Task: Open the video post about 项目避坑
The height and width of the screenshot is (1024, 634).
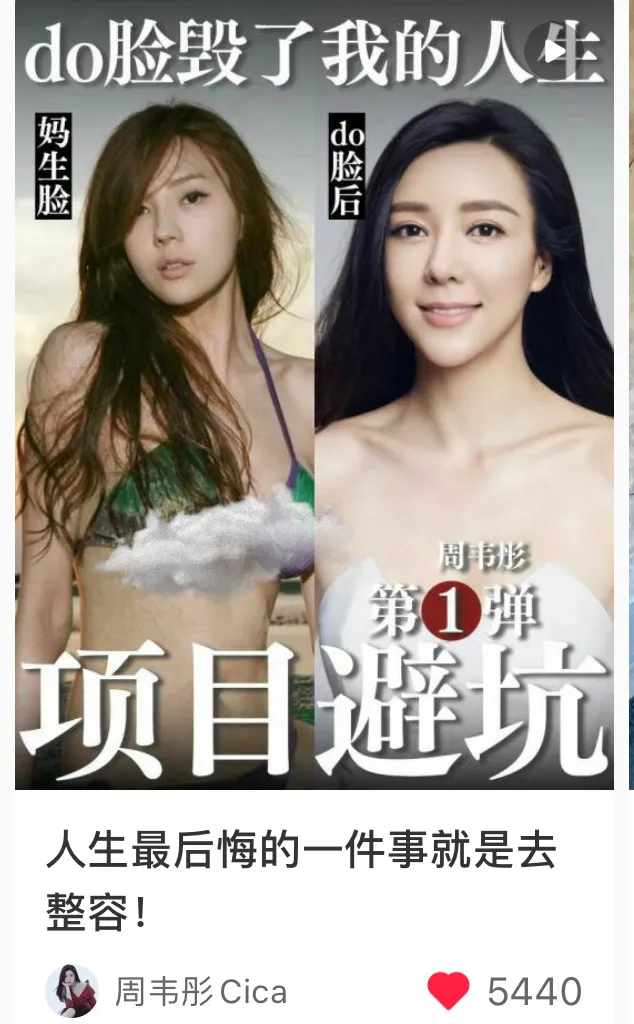Action: click(314, 400)
